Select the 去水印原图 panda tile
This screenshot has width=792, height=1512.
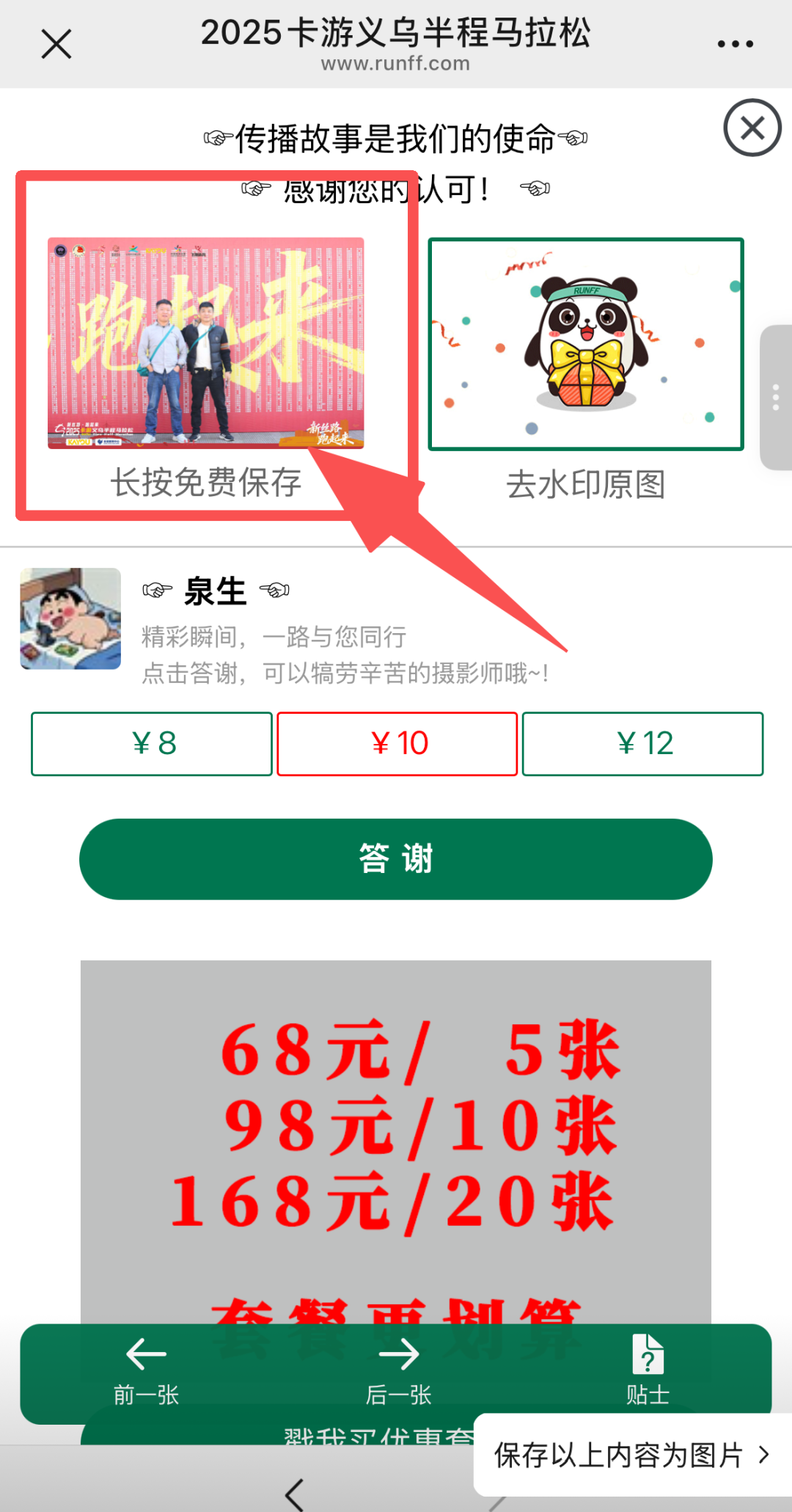pos(585,344)
